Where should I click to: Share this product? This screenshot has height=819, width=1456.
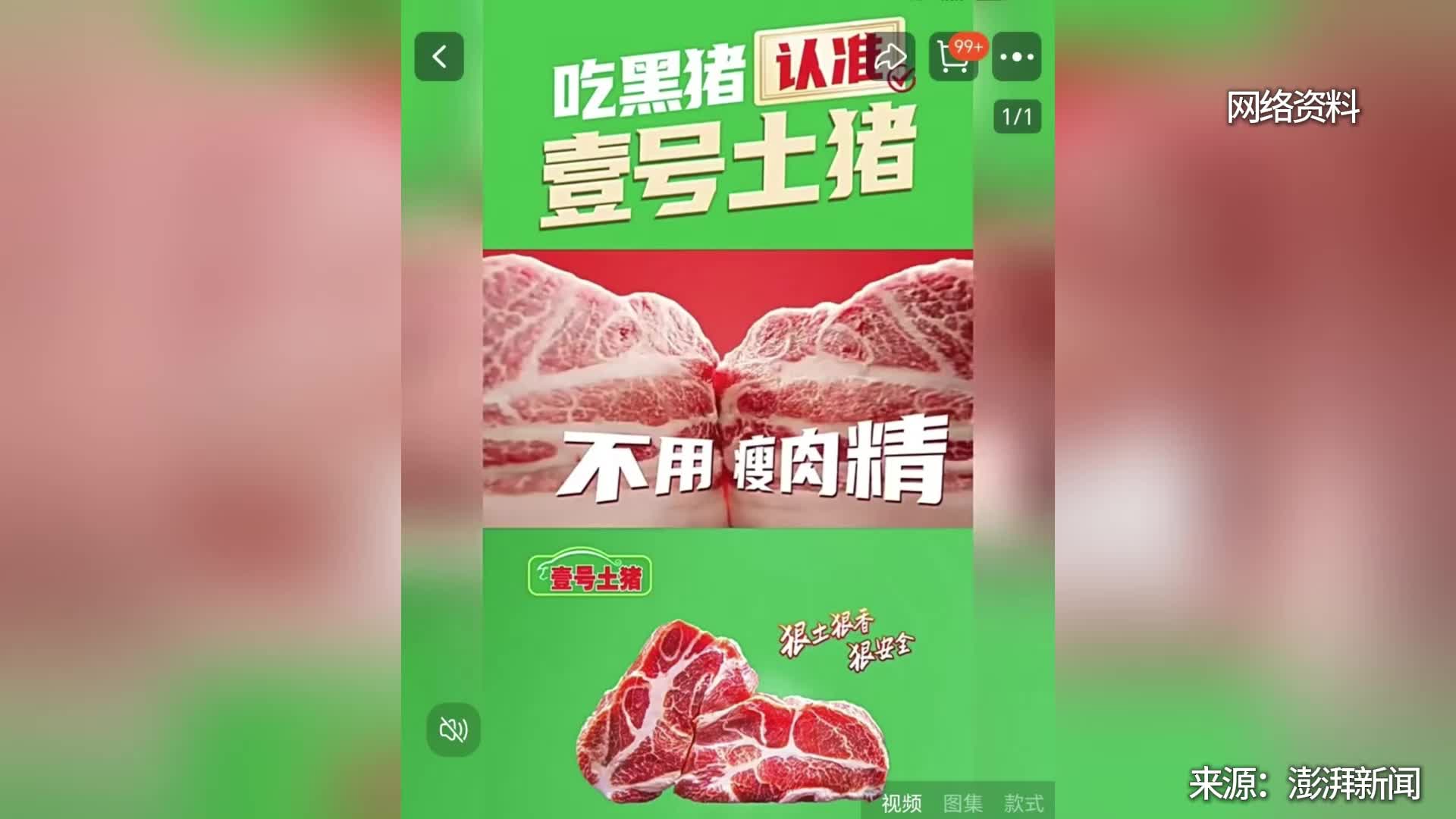point(891,57)
